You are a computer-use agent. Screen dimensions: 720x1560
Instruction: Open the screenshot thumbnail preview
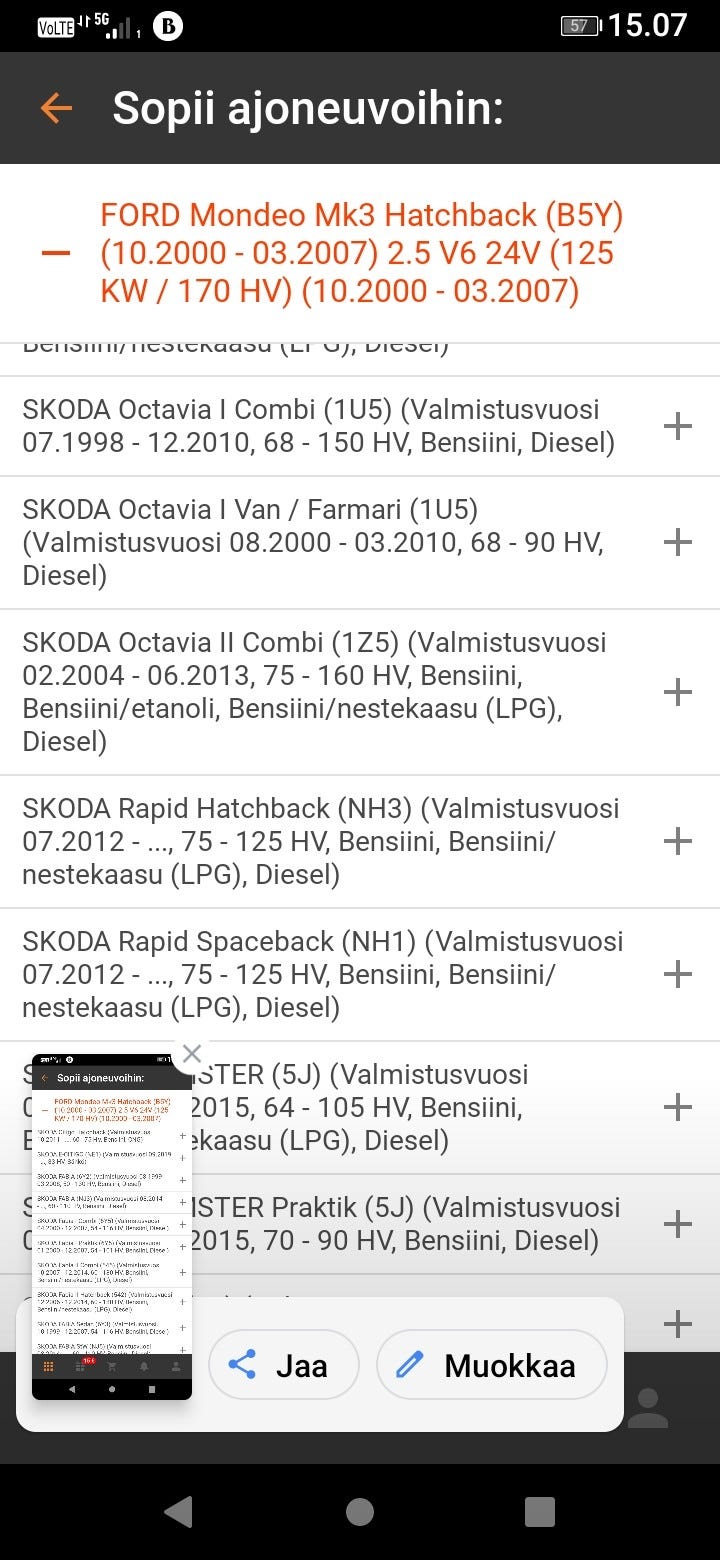[111, 1225]
